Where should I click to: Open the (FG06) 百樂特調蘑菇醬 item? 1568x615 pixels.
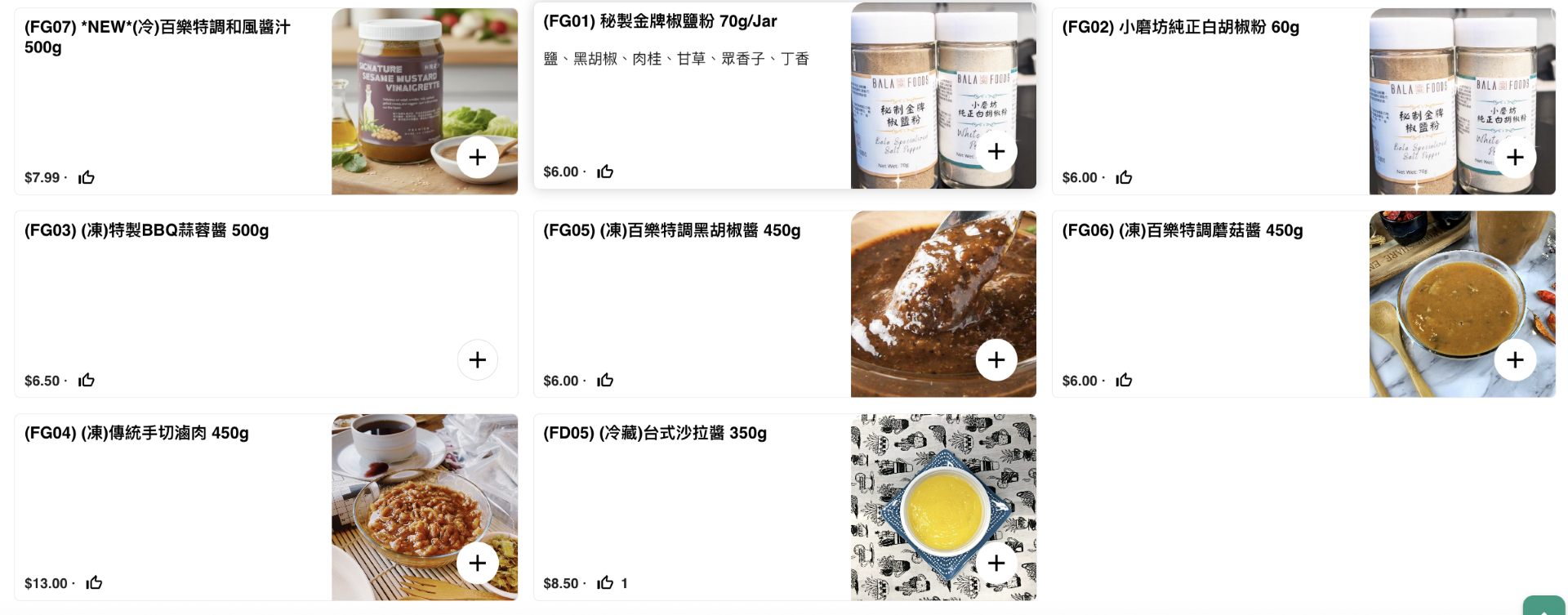(1182, 231)
